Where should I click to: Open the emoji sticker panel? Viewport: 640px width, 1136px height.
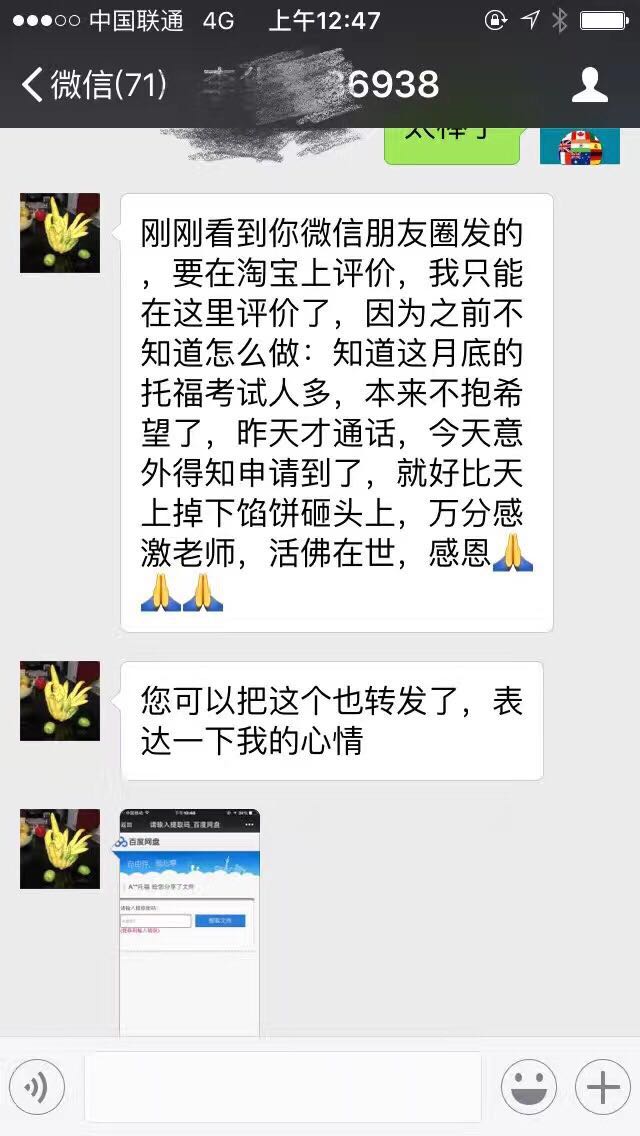pos(529,1087)
